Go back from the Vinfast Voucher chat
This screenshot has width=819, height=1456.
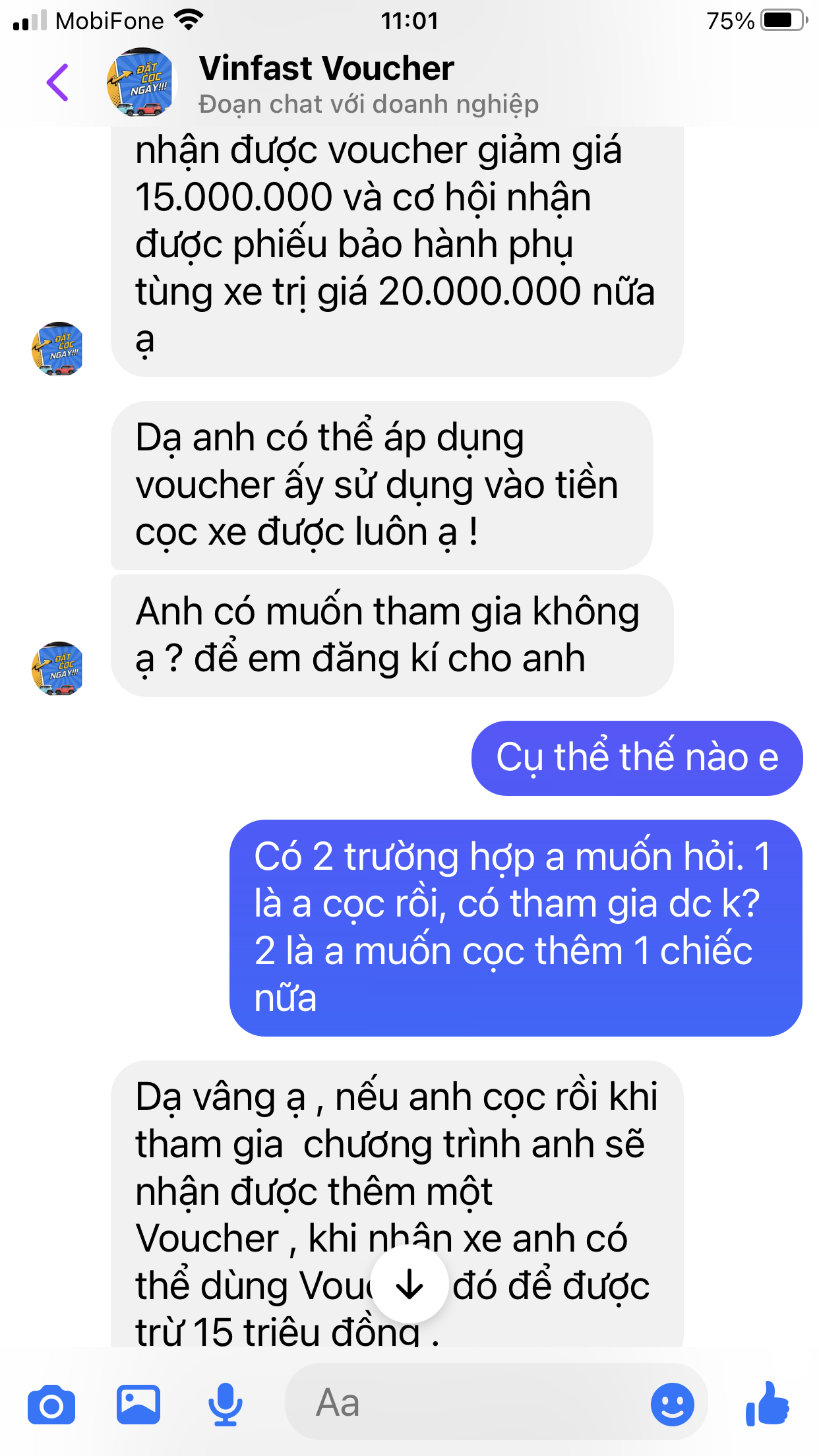58,83
